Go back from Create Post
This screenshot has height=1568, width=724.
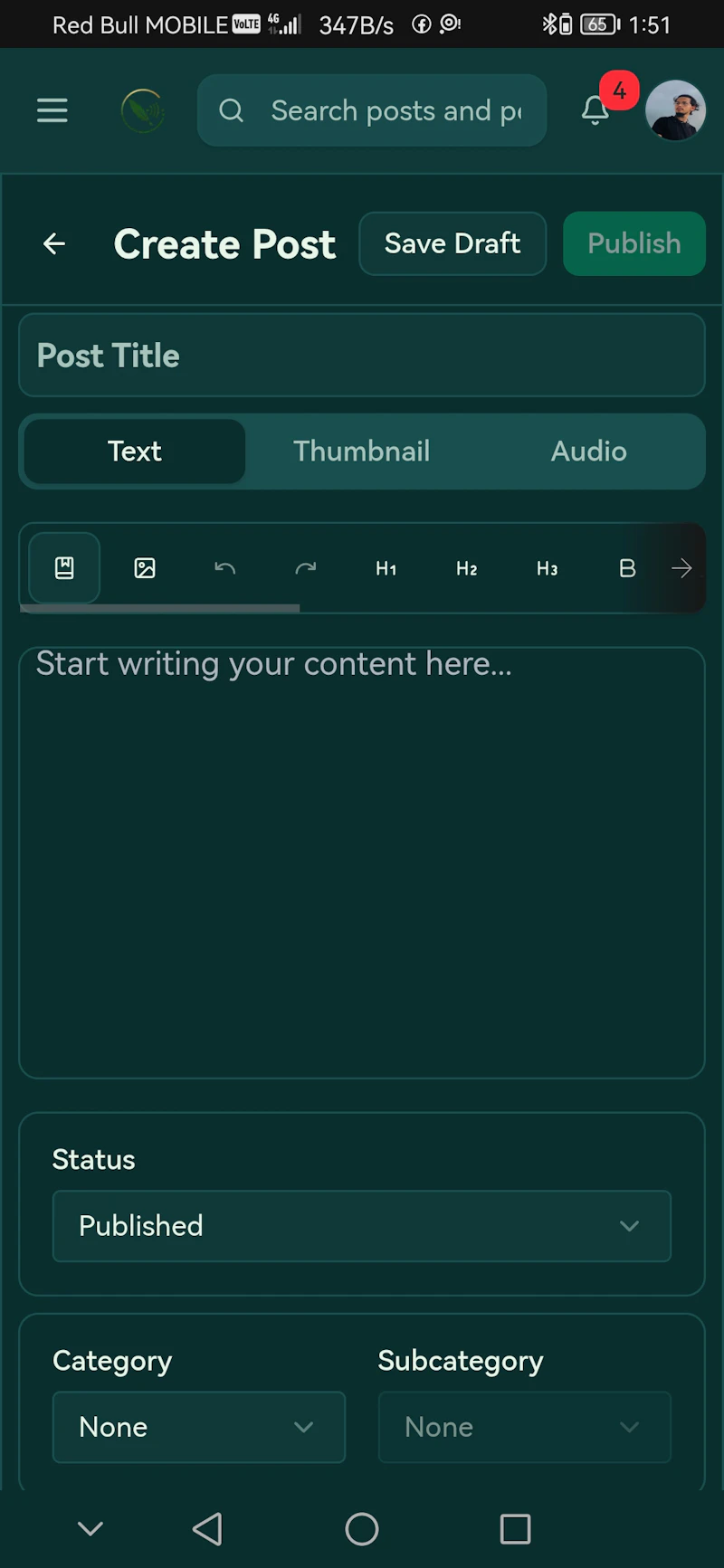(x=54, y=243)
